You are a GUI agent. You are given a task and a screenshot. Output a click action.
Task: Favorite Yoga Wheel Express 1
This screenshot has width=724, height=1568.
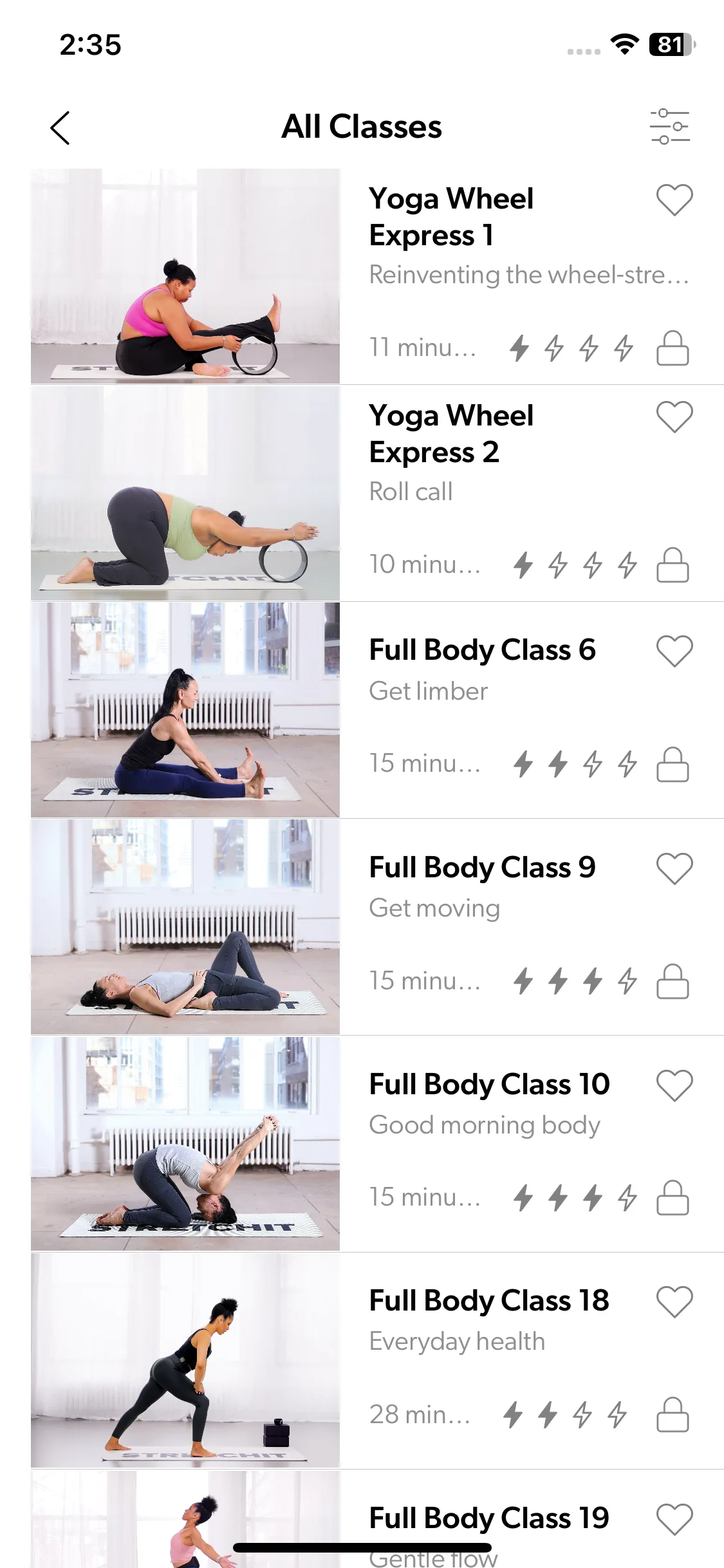click(674, 200)
